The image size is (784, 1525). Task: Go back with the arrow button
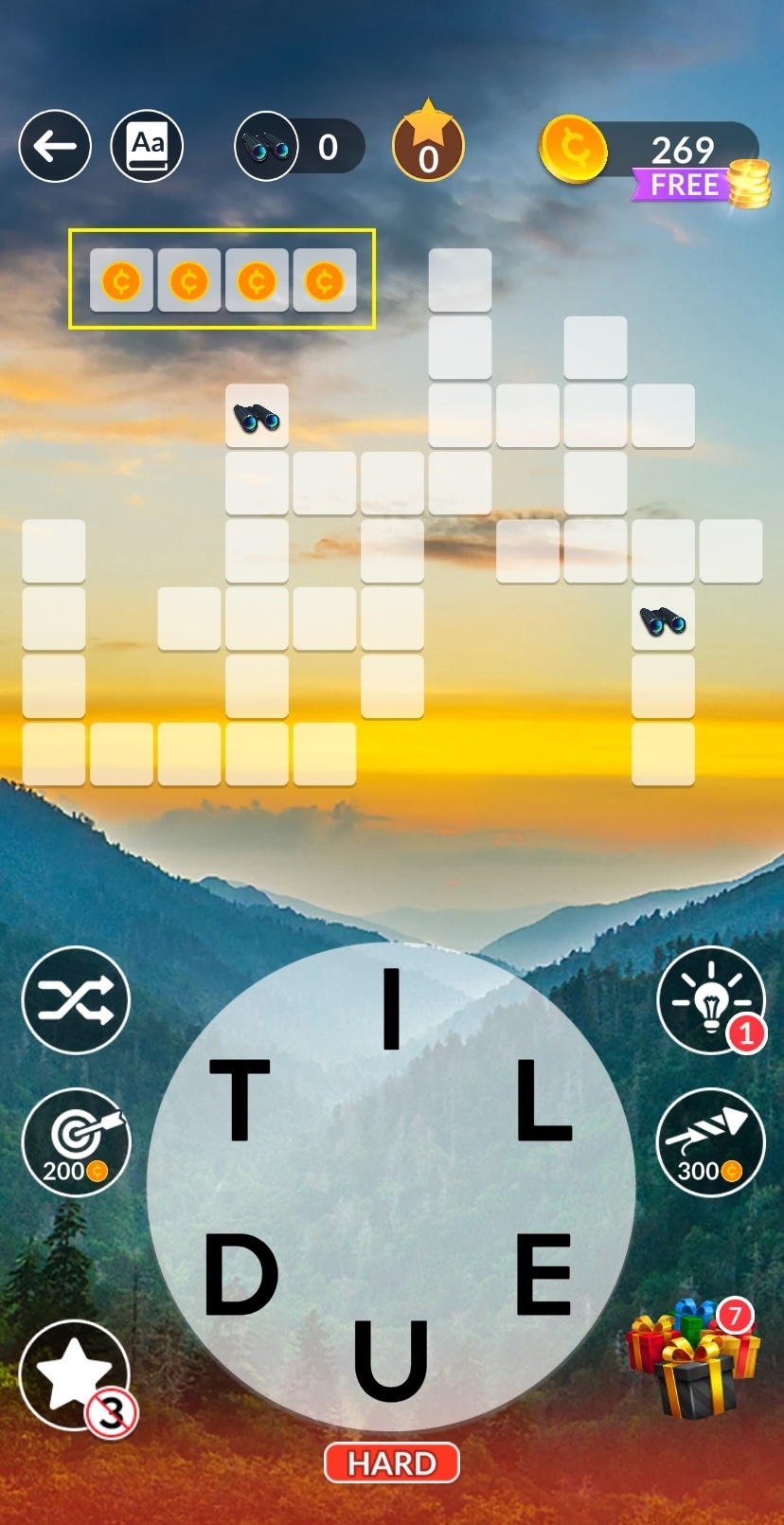point(55,146)
